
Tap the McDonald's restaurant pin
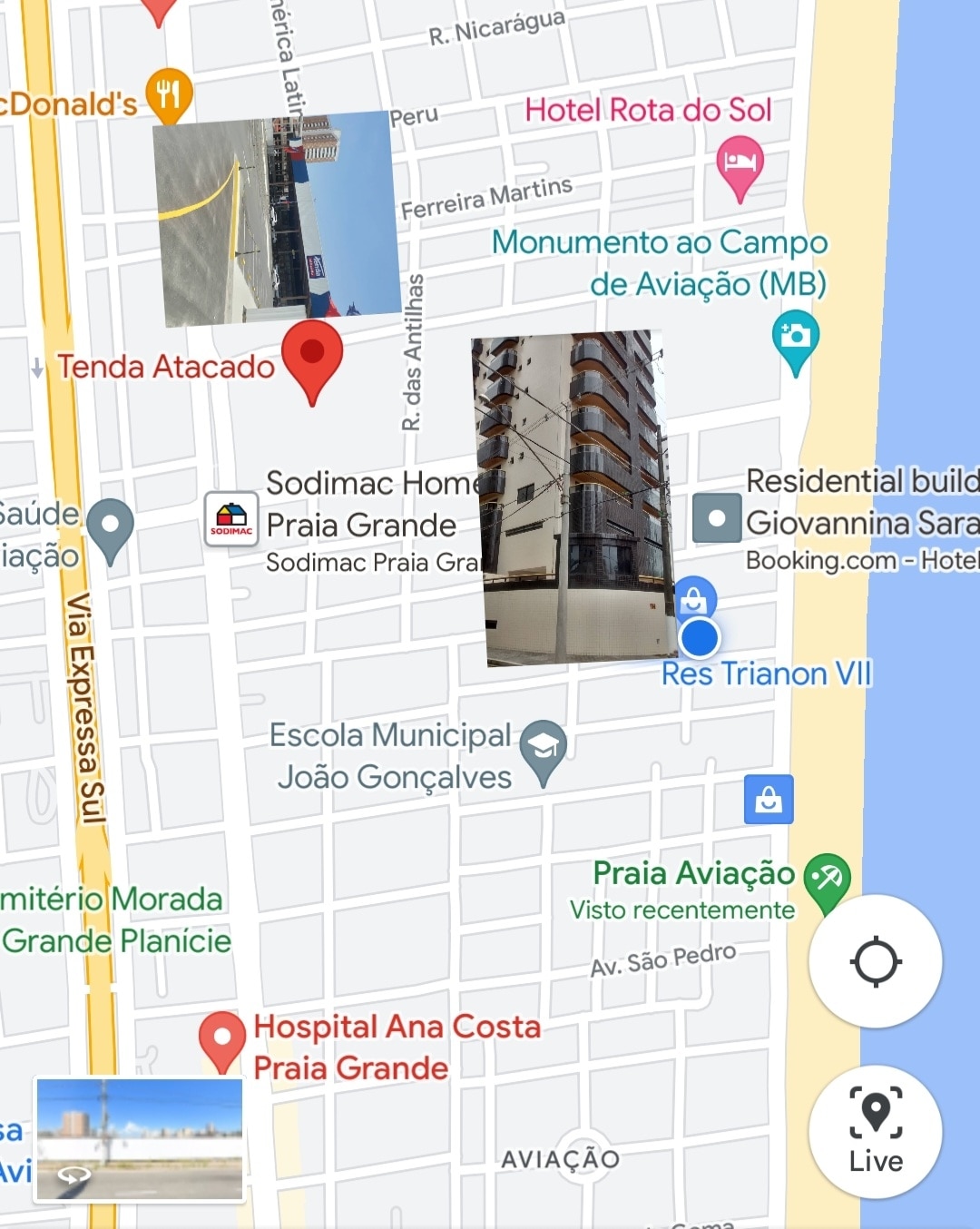click(x=169, y=93)
